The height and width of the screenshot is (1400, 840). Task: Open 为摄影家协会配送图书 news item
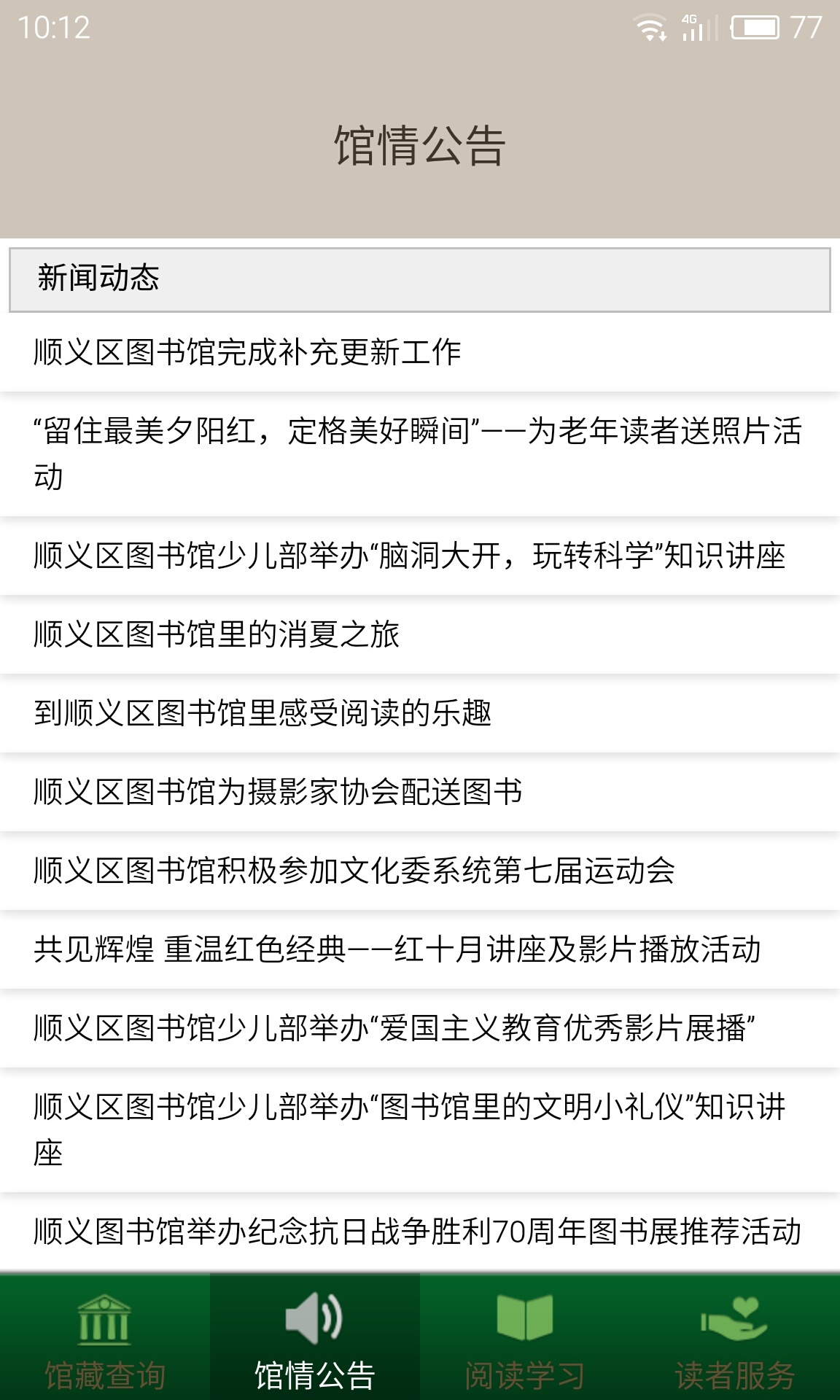click(419, 792)
